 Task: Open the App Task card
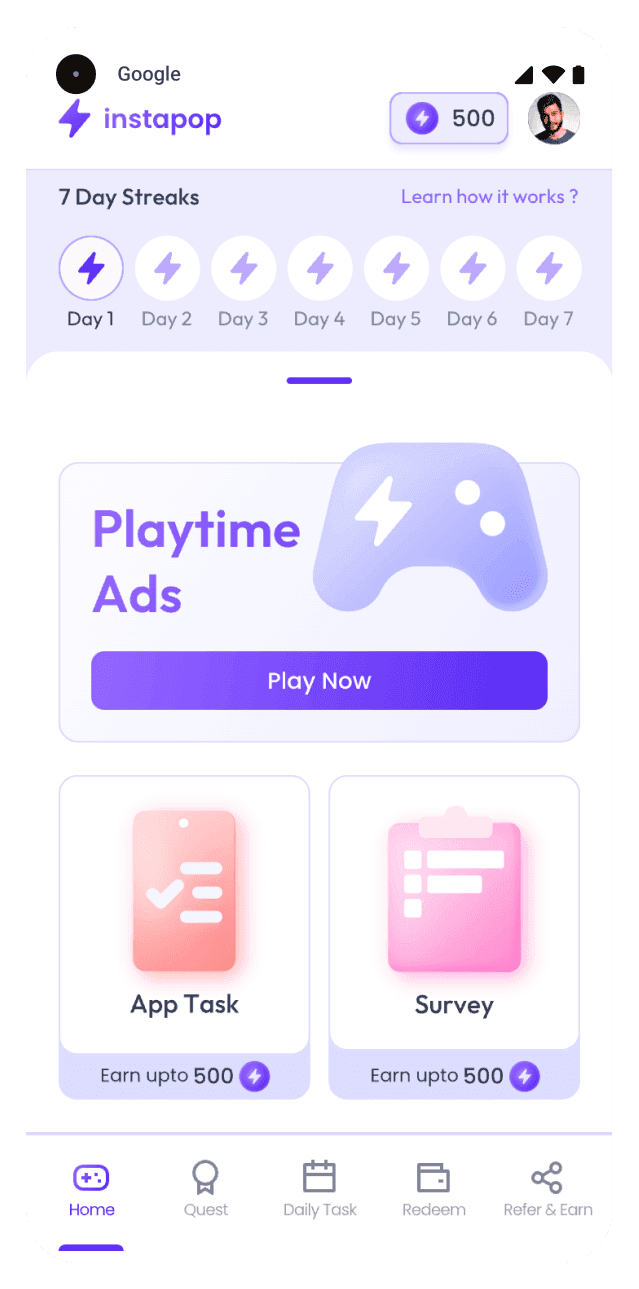(x=185, y=936)
